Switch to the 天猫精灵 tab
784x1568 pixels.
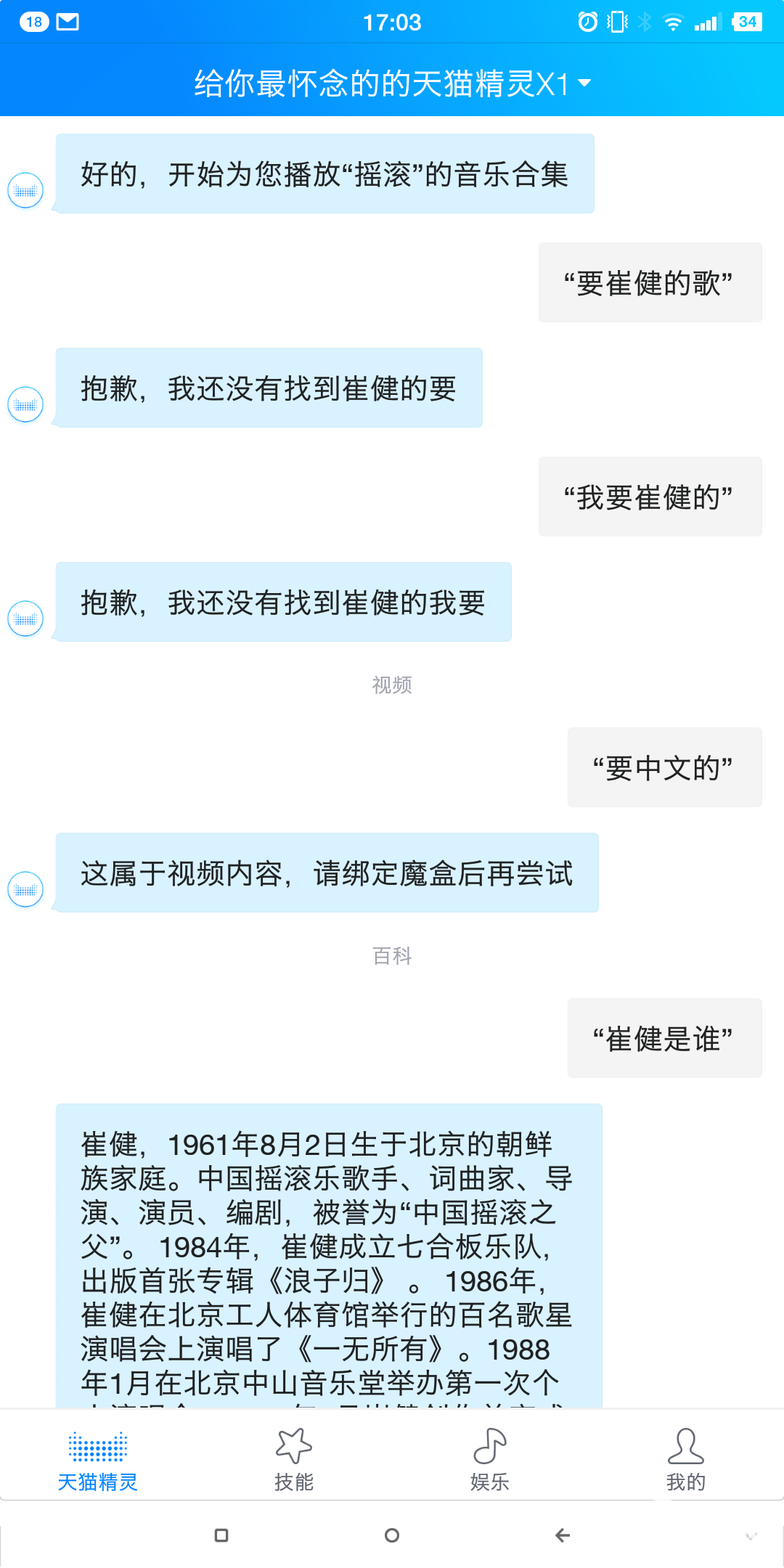98,1461
